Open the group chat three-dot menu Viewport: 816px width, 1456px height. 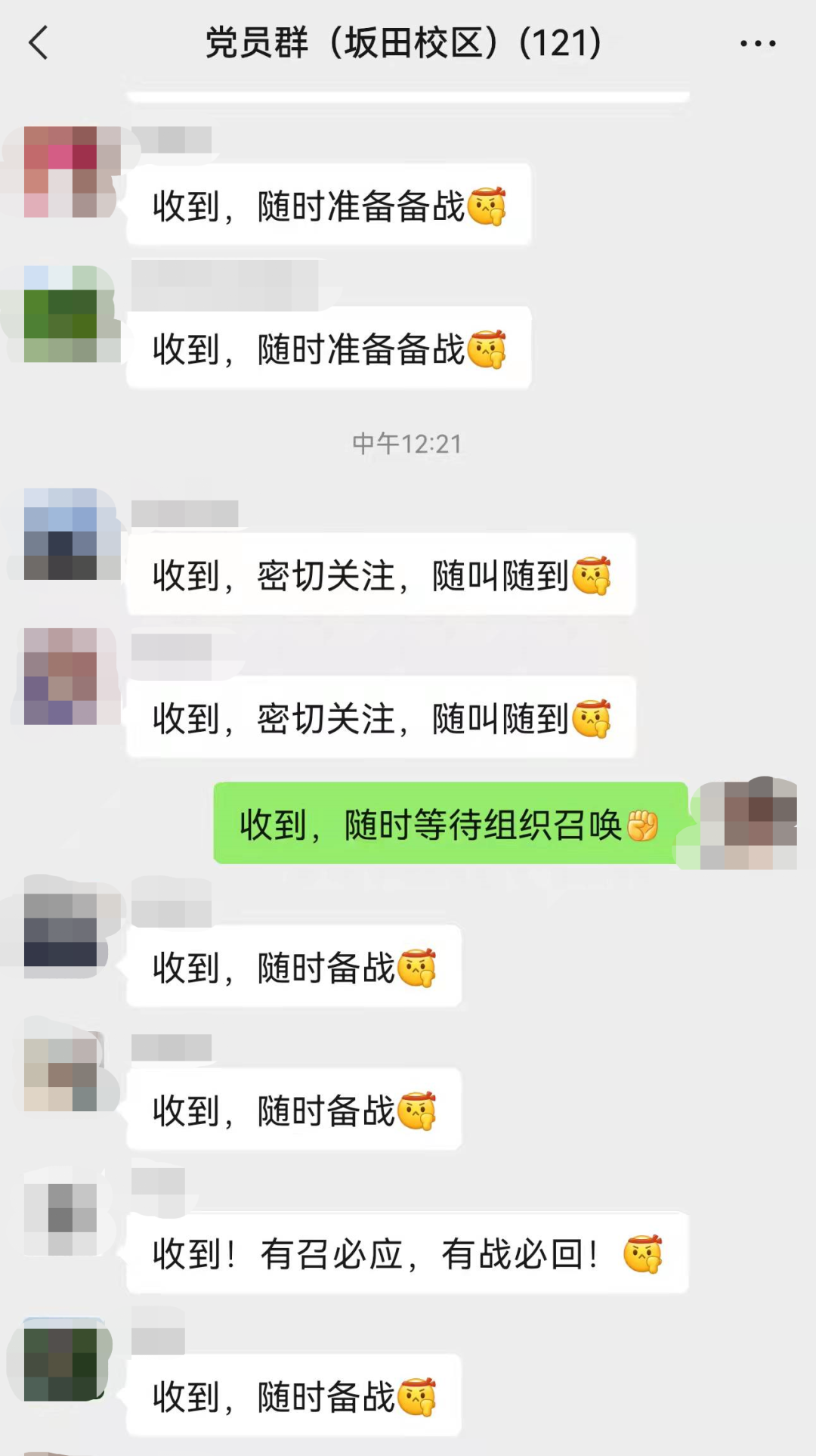757,43
